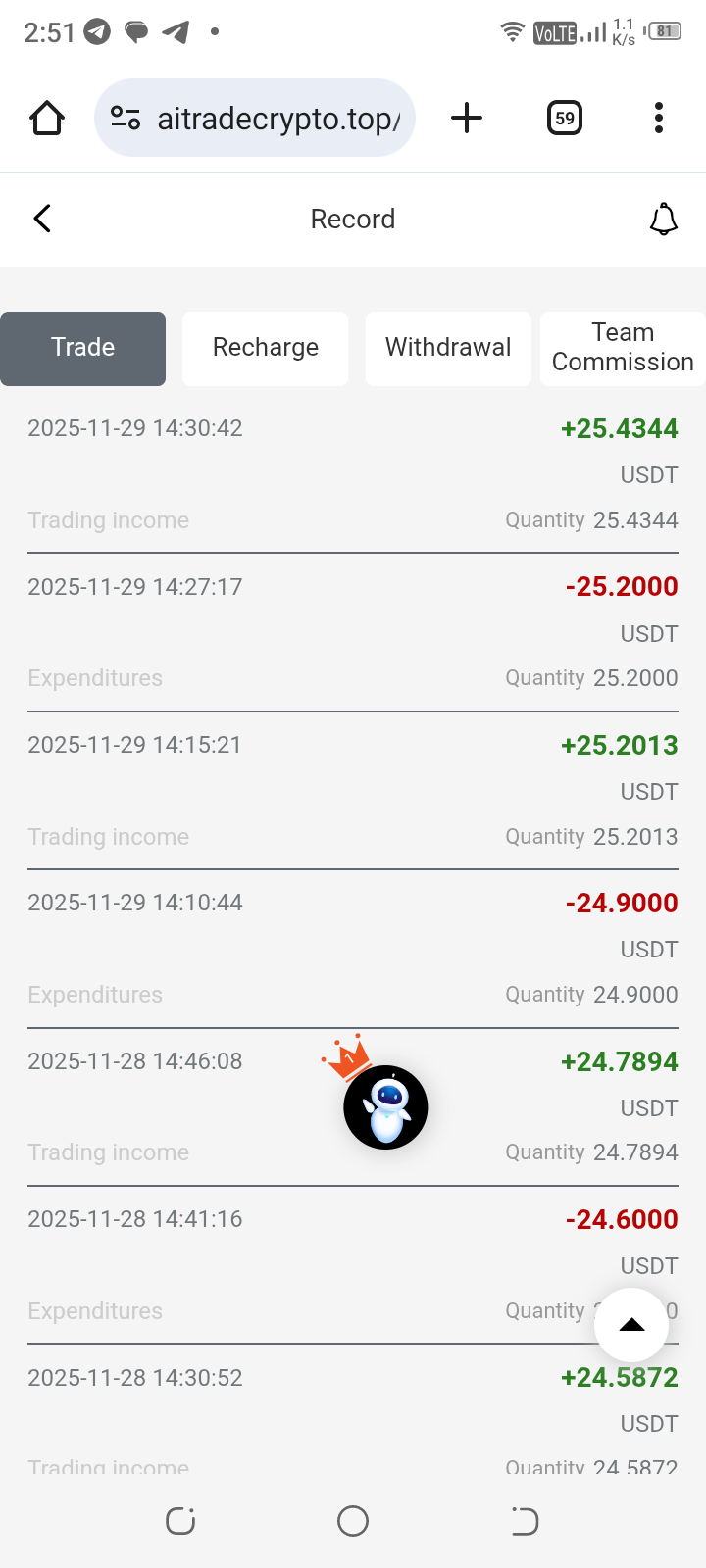The image size is (706, 1568).
Task: Open a new browser tab
Action: (x=467, y=119)
